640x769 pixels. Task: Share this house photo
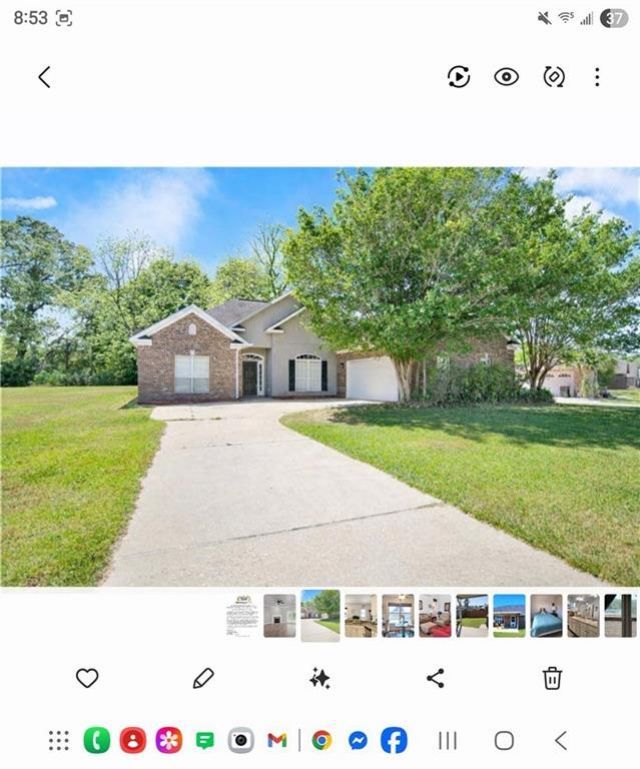[x=435, y=678]
